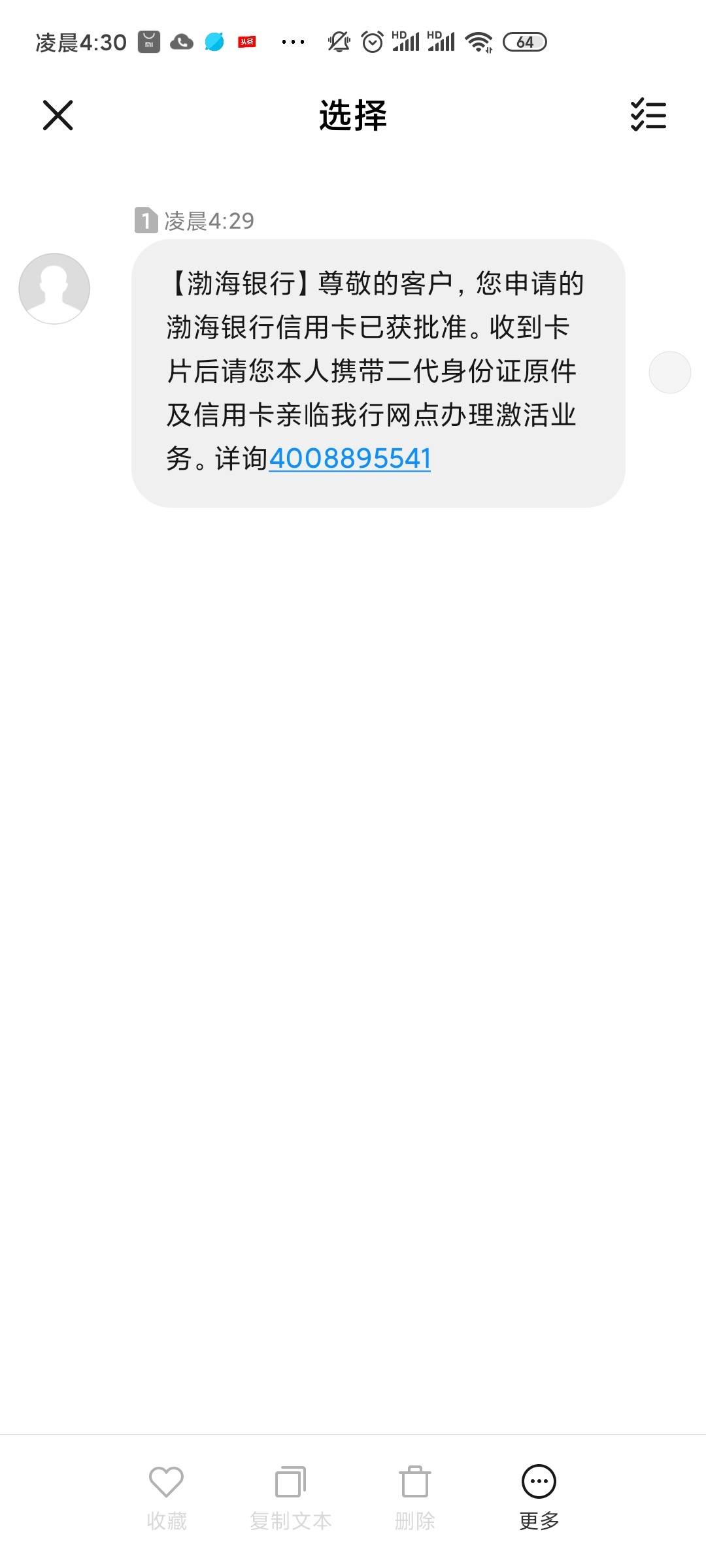Open the sender's avatar
706x1568 pixels.
pos(54,288)
